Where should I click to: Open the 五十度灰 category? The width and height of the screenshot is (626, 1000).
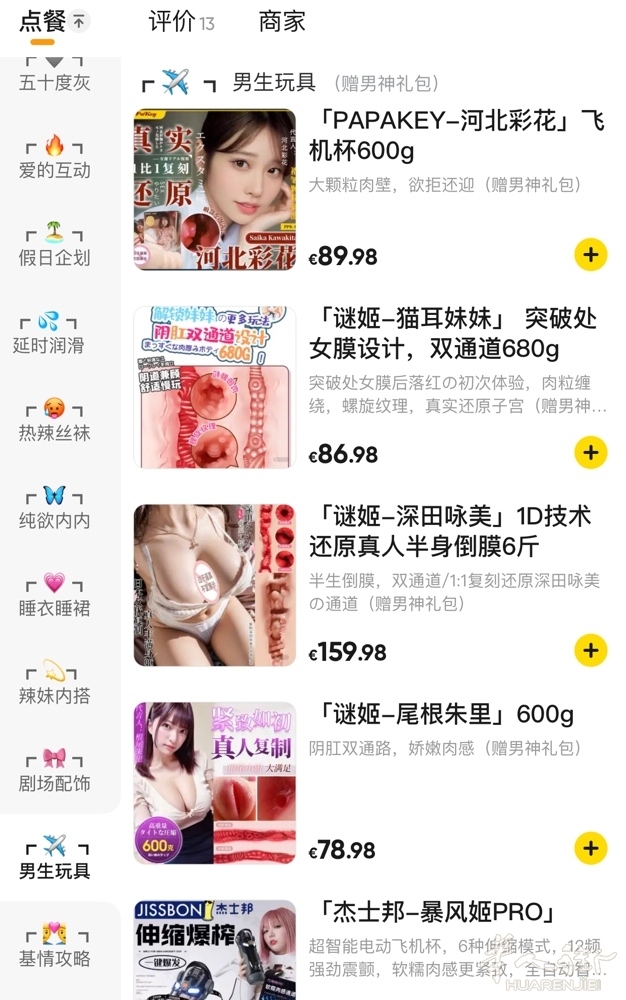[54, 80]
